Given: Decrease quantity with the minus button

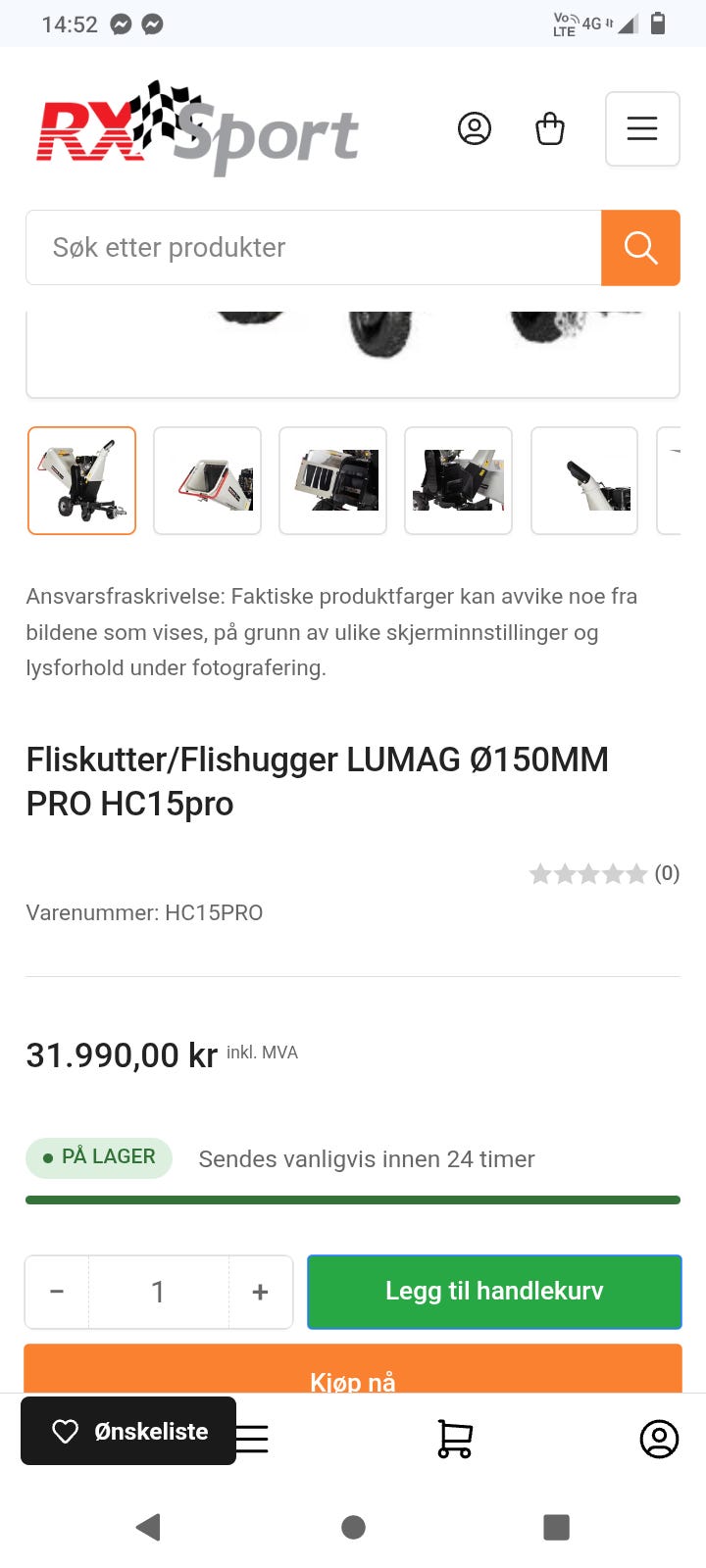Looking at the screenshot, I should (57, 1292).
